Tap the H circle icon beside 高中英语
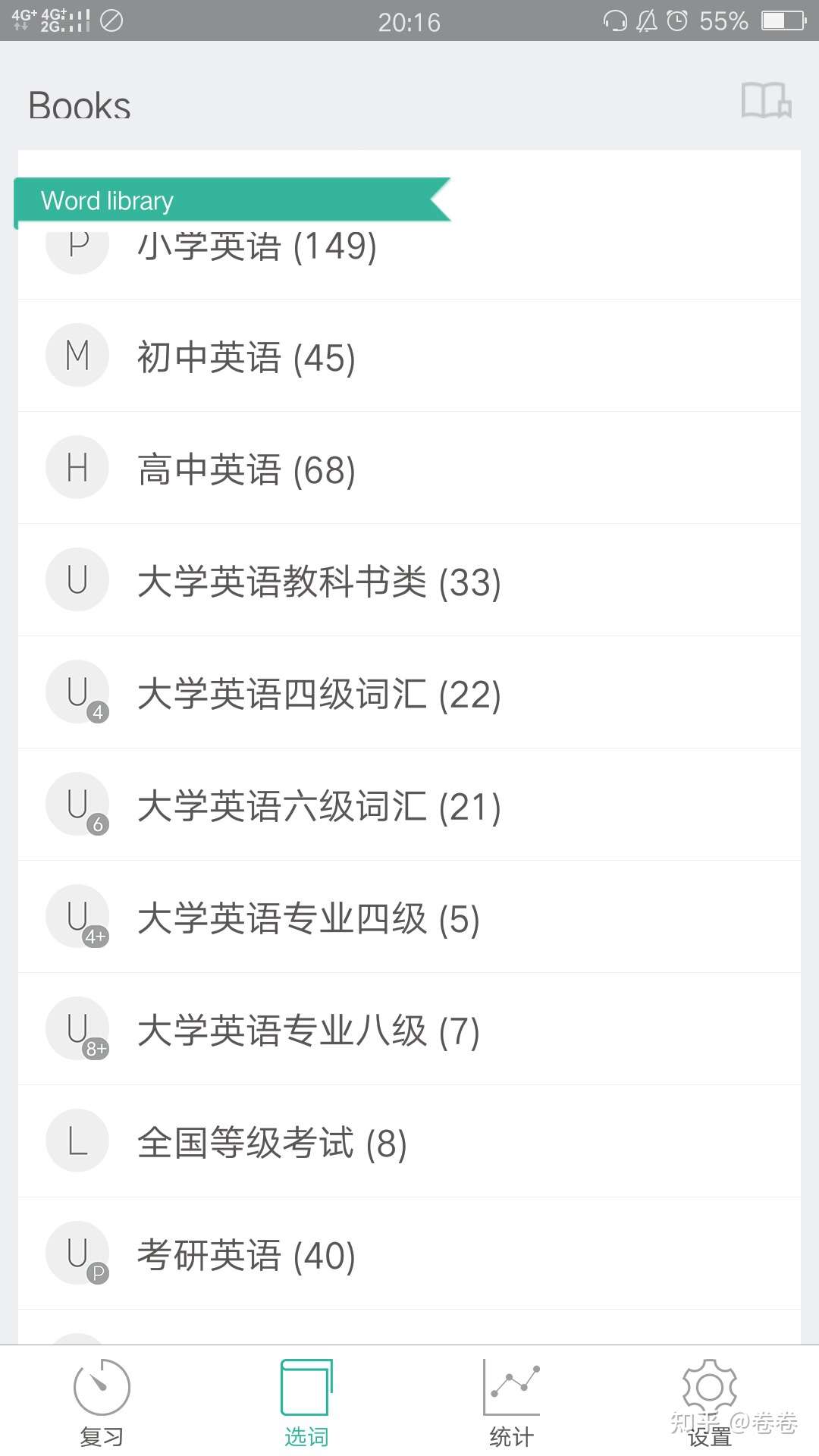The width and height of the screenshot is (819, 1456). pos(77,467)
